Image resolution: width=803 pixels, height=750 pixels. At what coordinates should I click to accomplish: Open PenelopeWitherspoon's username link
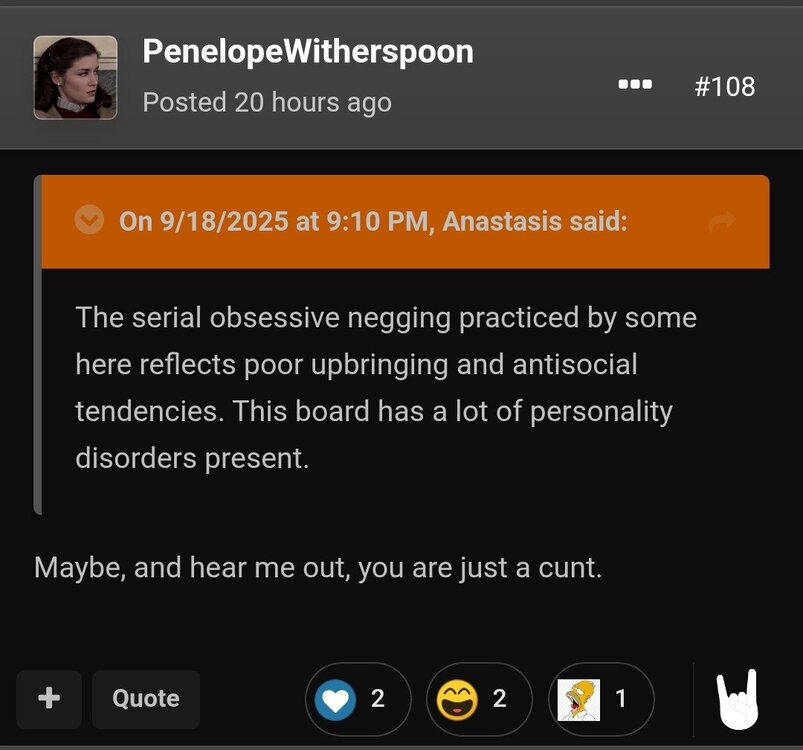308,52
